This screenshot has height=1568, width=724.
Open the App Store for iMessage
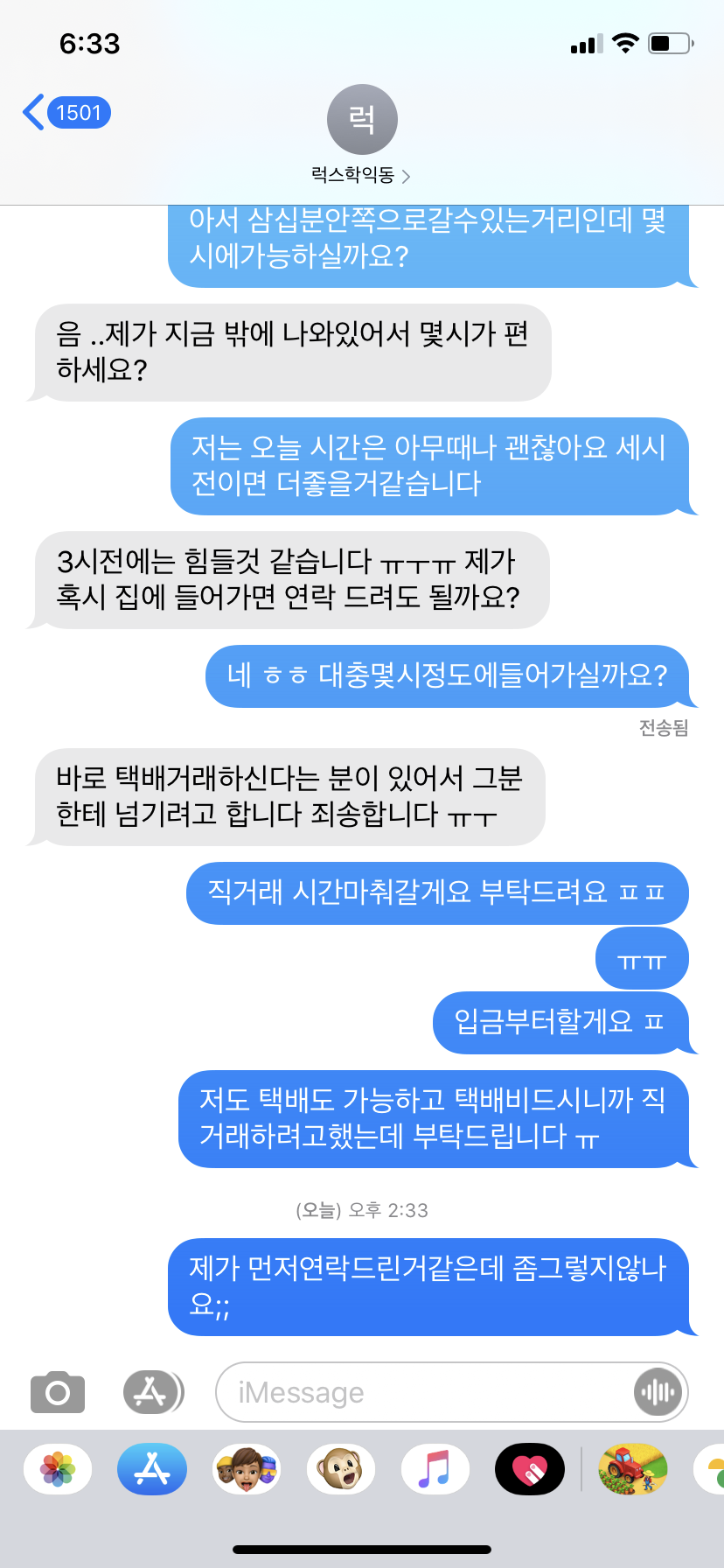point(152,1469)
